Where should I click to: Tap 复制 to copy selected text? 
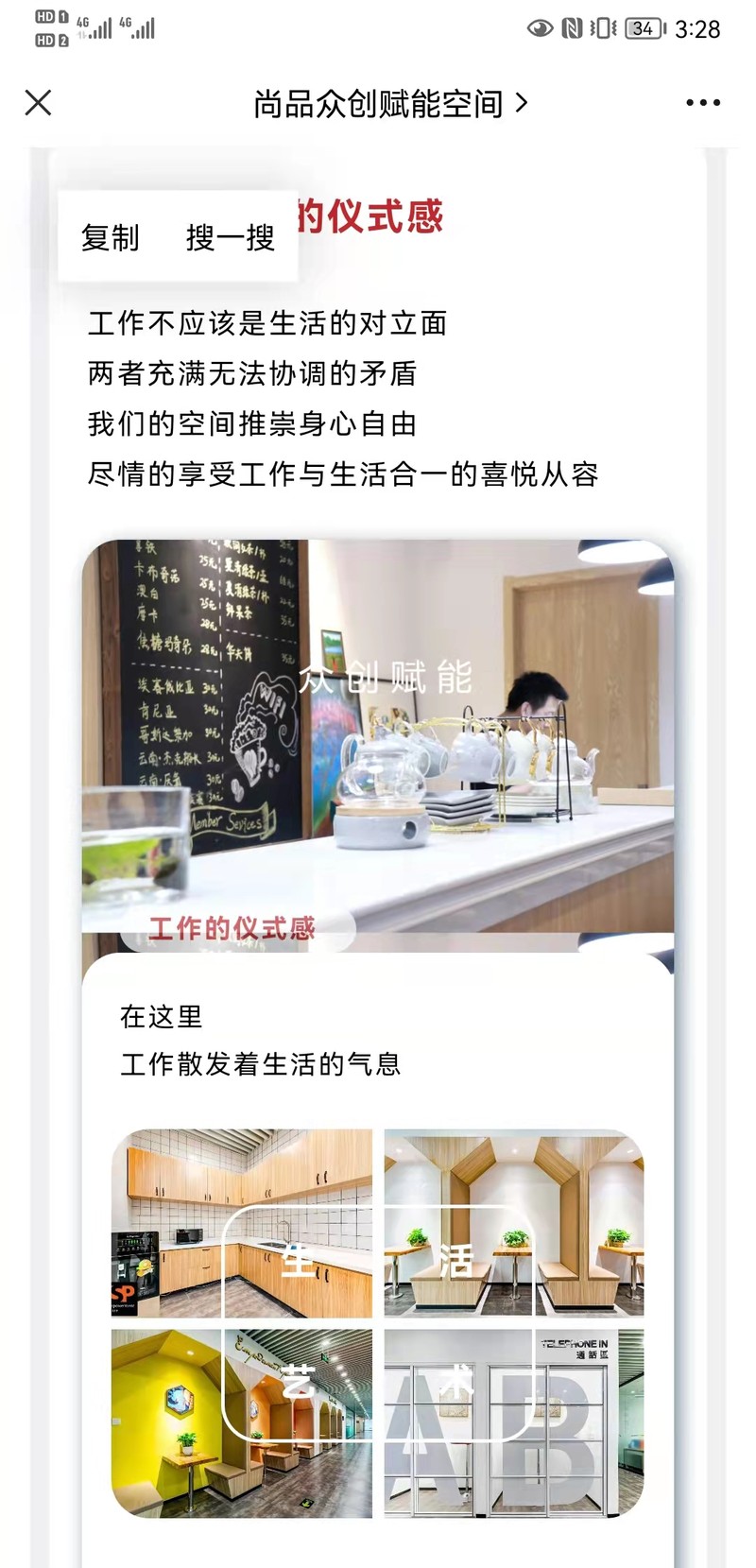click(111, 237)
